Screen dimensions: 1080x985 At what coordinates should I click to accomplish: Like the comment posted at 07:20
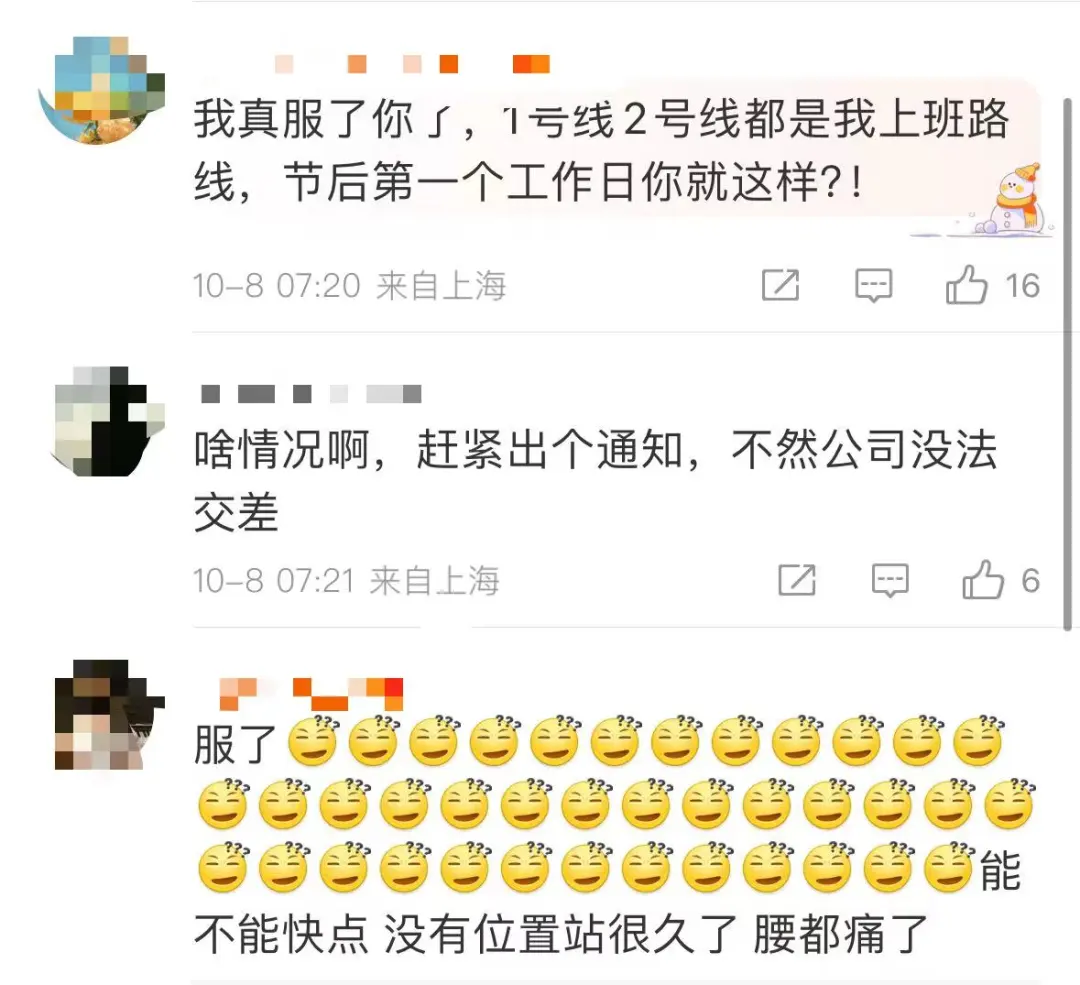tap(967, 286)
